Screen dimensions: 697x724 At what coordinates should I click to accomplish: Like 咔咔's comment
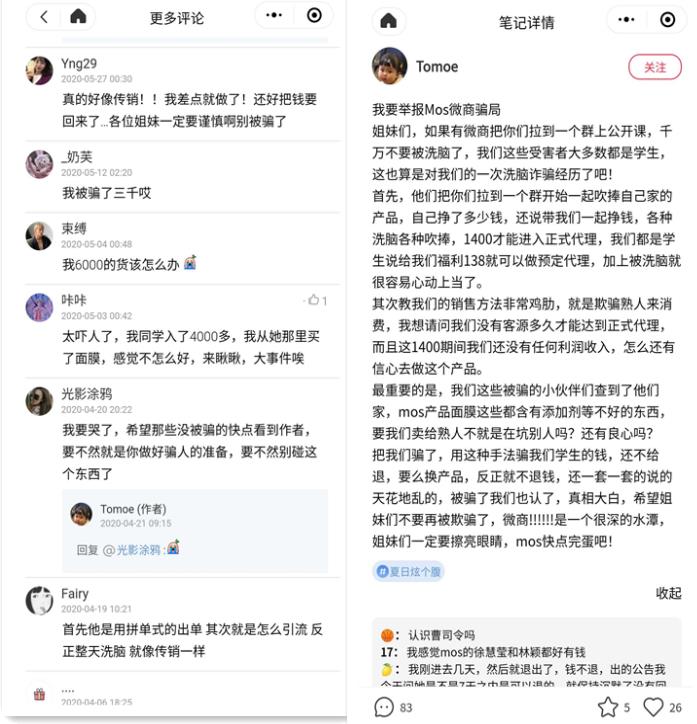tap(313, 300)
